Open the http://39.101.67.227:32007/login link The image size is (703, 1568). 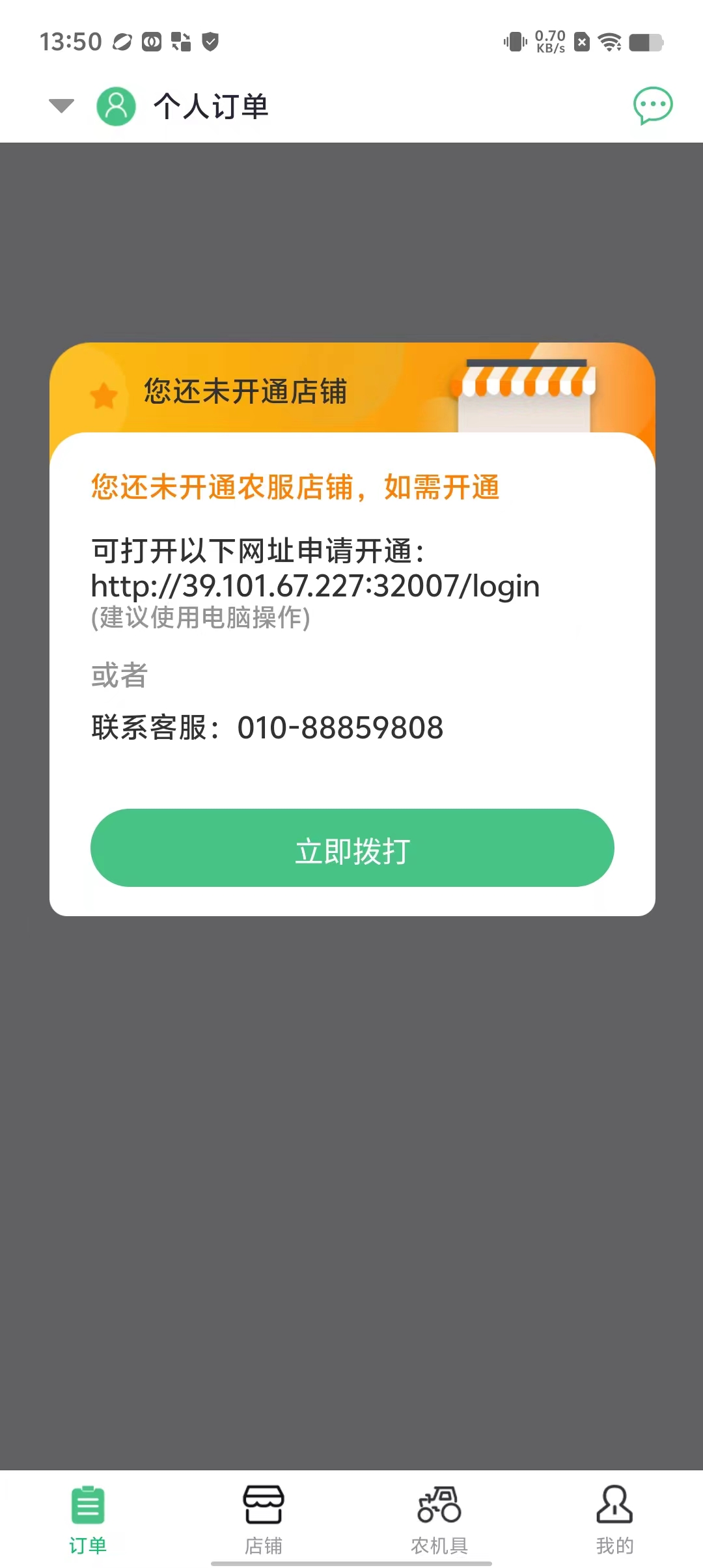click(x=314, y=585)
